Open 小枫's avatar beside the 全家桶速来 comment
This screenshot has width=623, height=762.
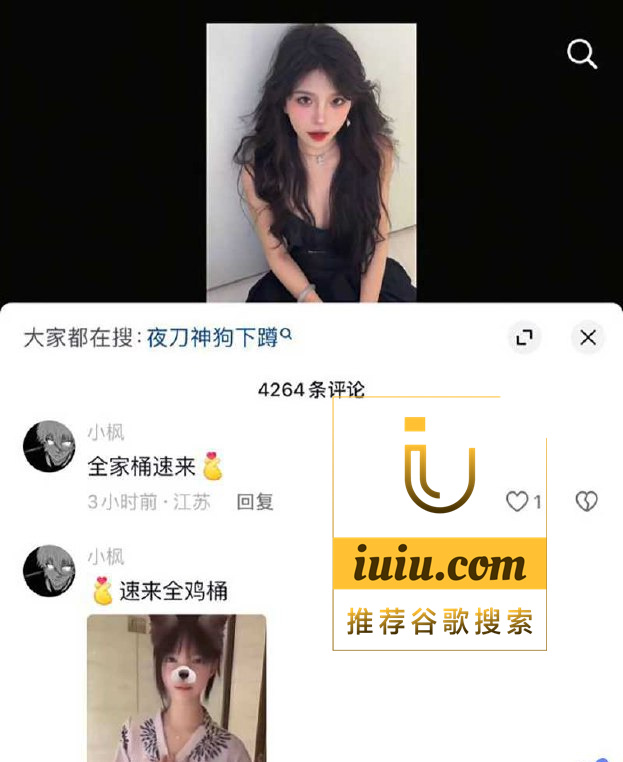click(49, 446)
